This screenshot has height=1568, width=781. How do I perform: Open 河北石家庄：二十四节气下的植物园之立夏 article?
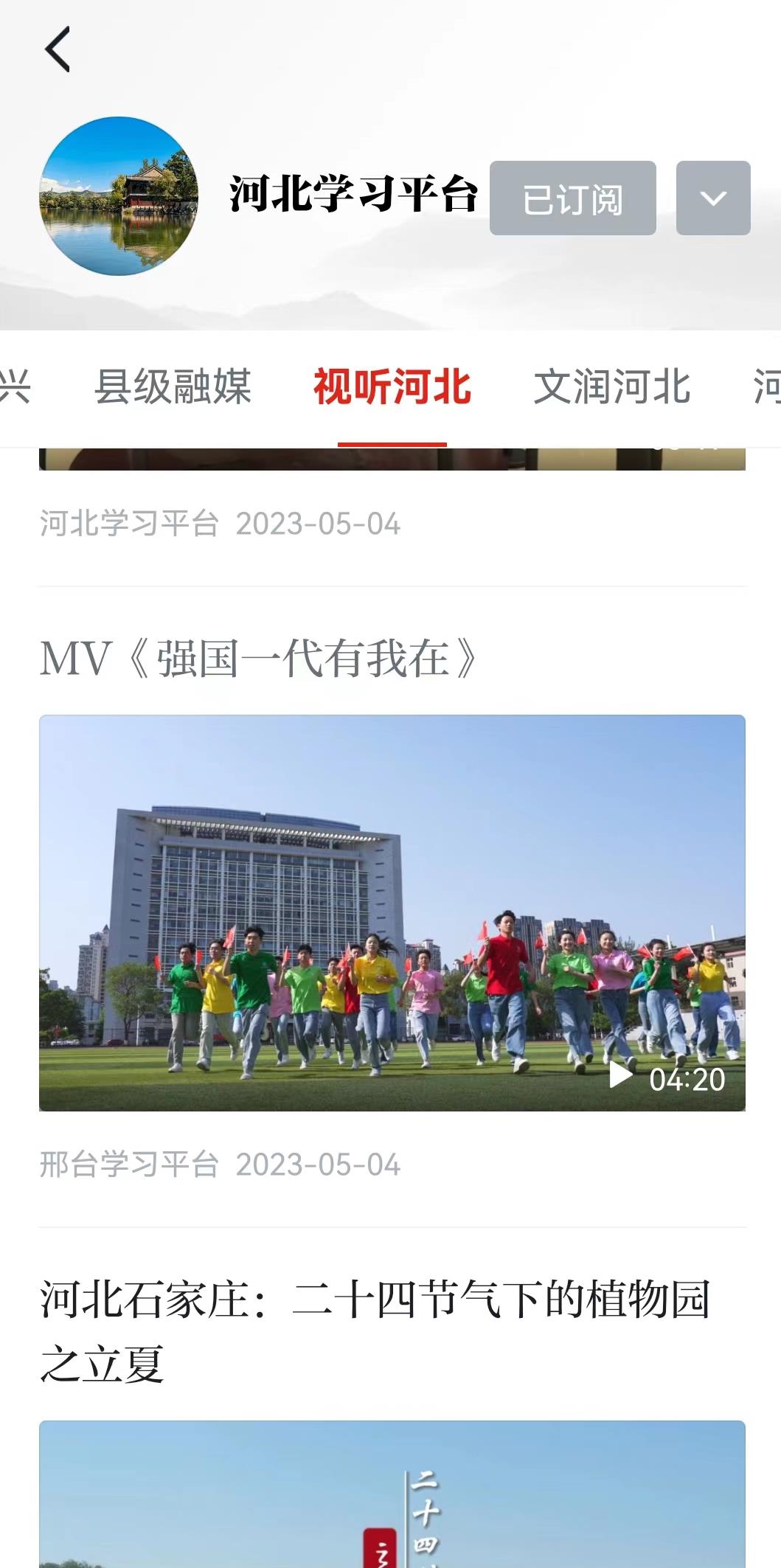375,1330
